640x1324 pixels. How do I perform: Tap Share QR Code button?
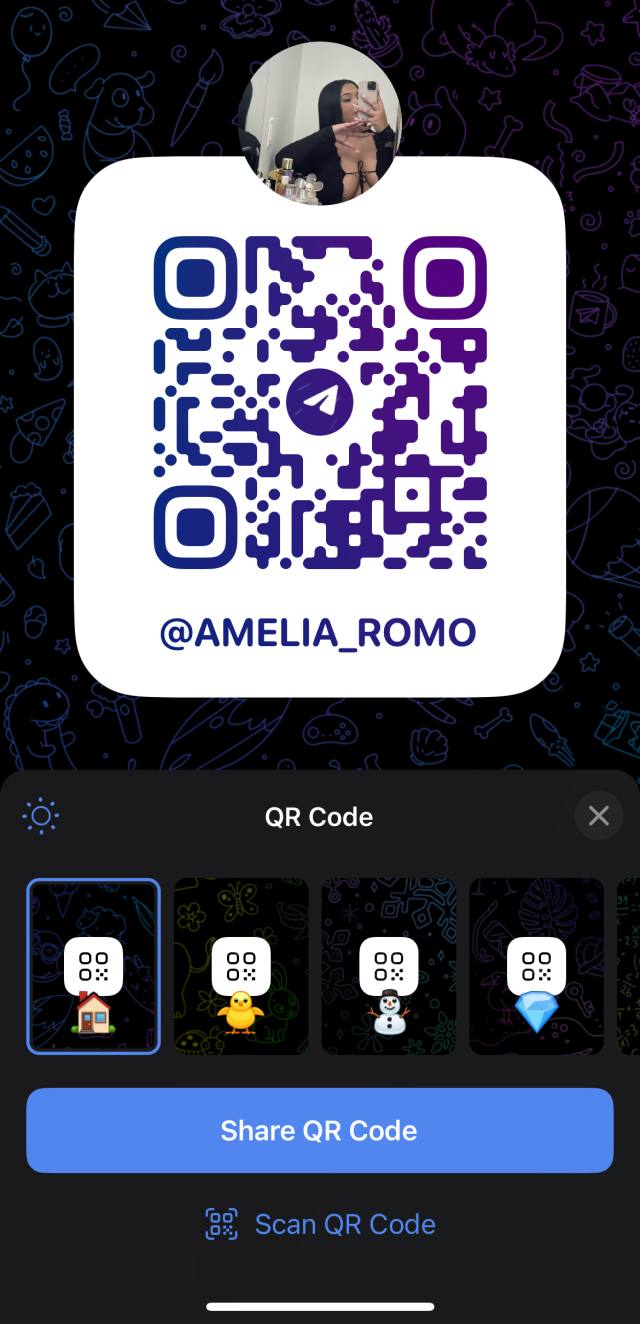tap(319, 1130)
